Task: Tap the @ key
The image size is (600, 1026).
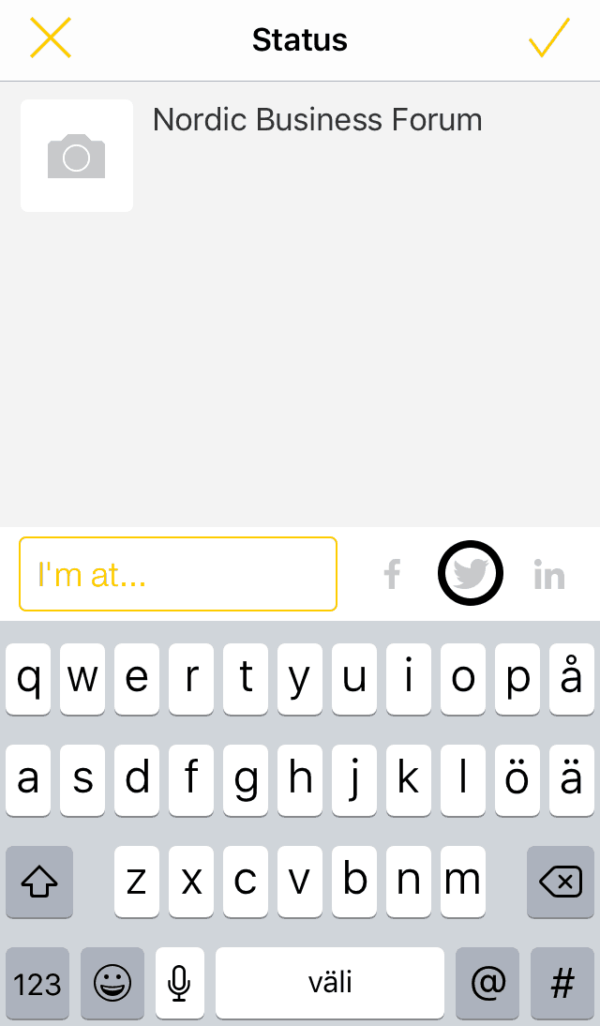Action: click(487, 984)
